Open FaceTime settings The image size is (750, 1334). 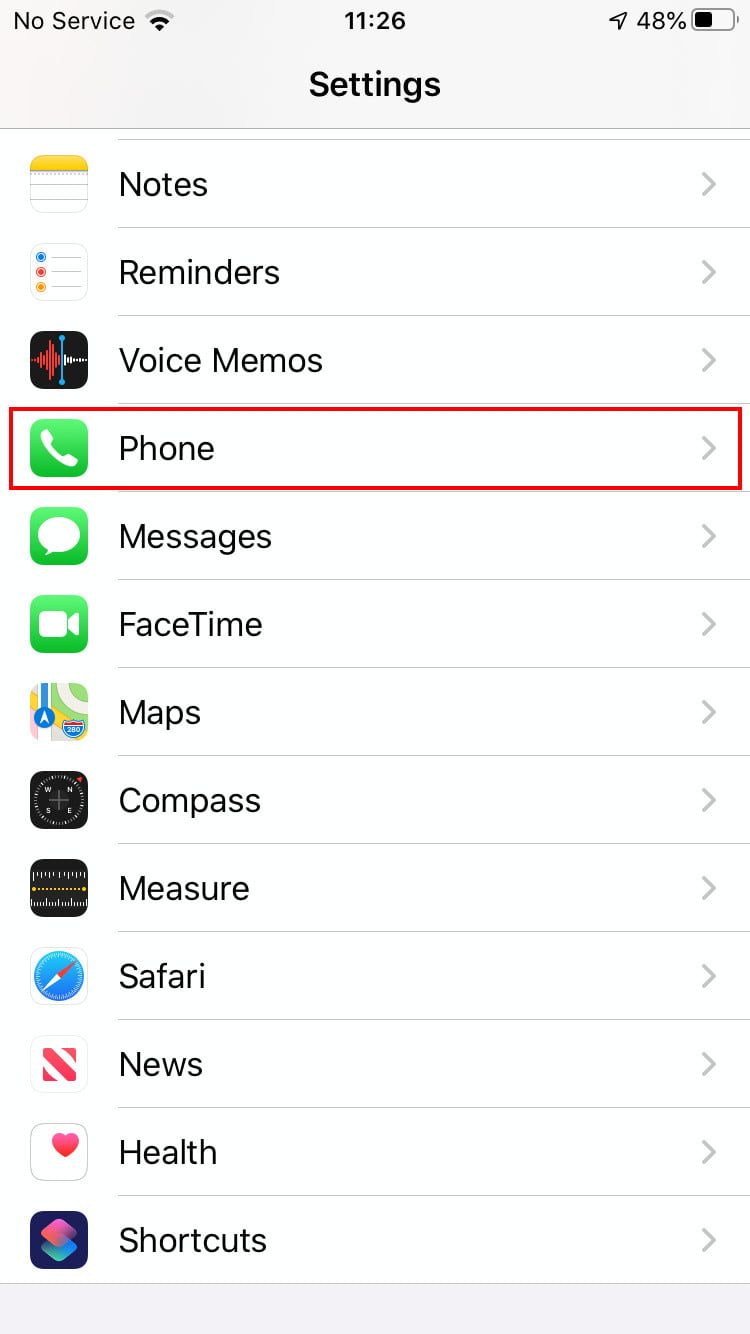pyautogui.click(x=375, y=624)
